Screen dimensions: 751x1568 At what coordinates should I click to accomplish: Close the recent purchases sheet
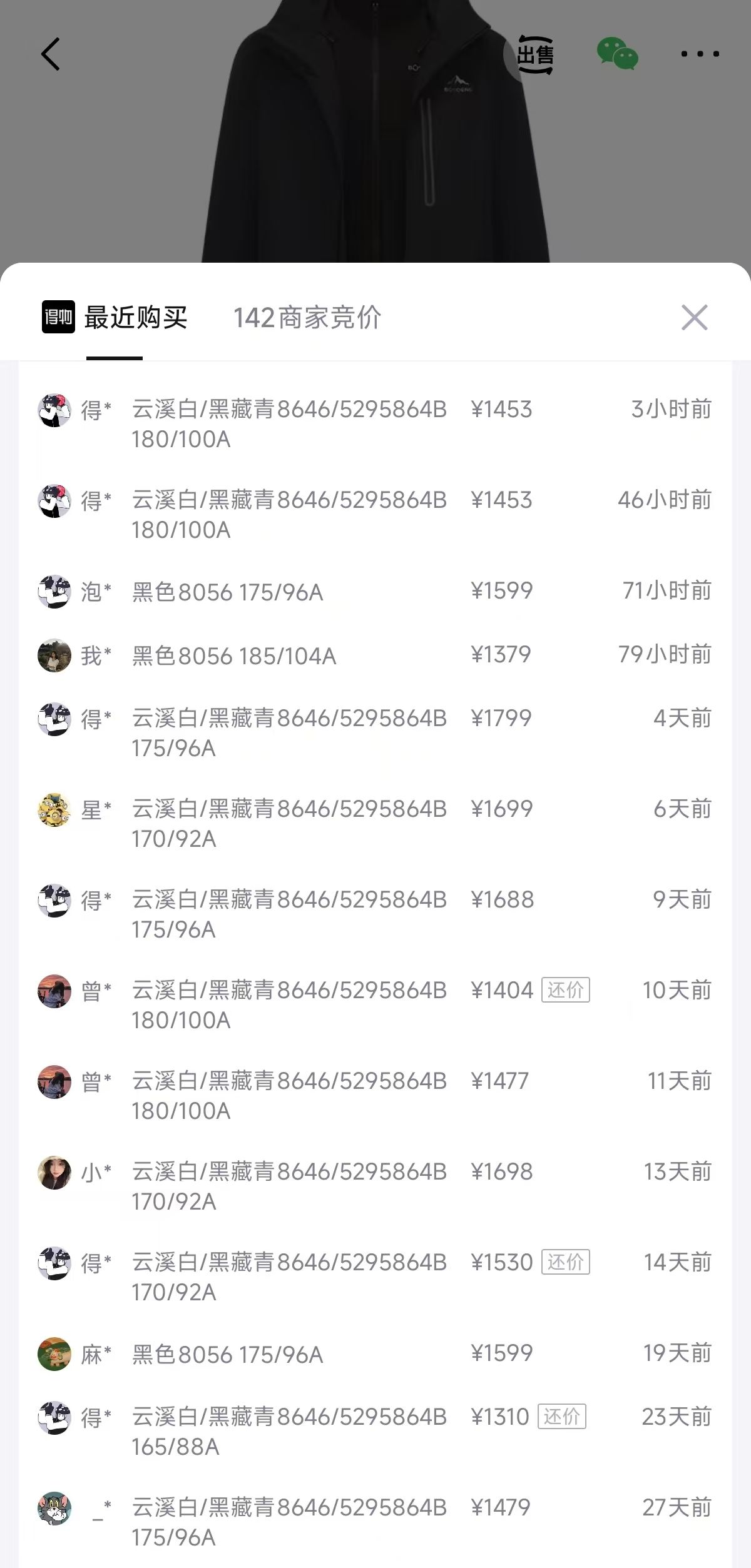[x=694, y=318]
